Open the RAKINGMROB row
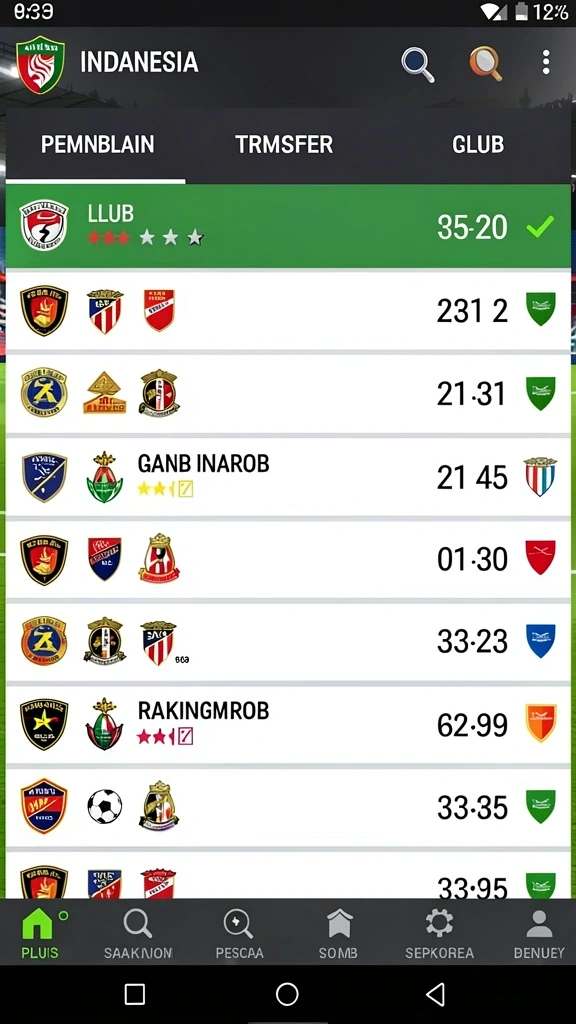The width and height of the screenshot is (576, 1024). [x=288, y=724]
